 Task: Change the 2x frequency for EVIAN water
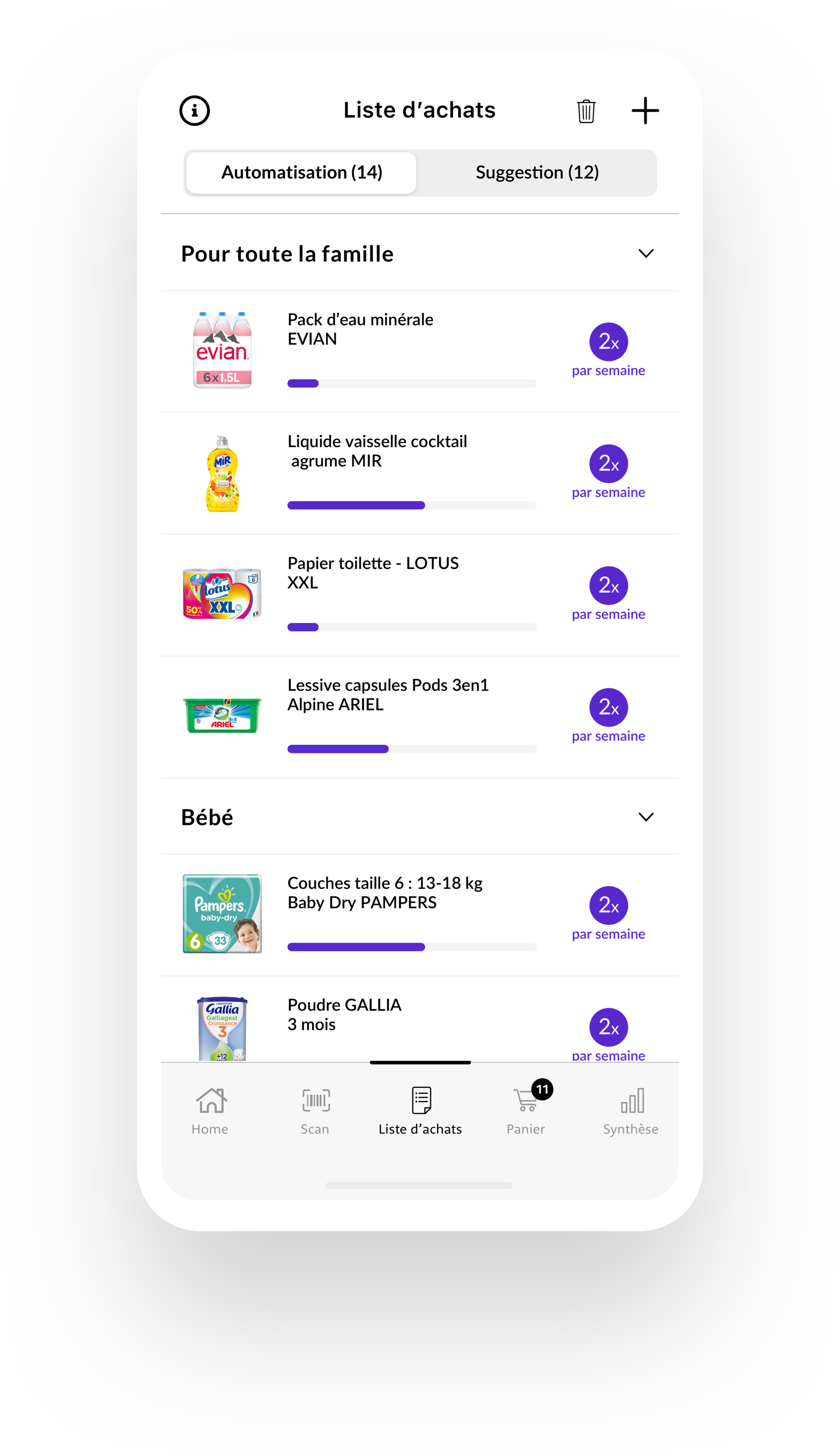pos(608,342)
